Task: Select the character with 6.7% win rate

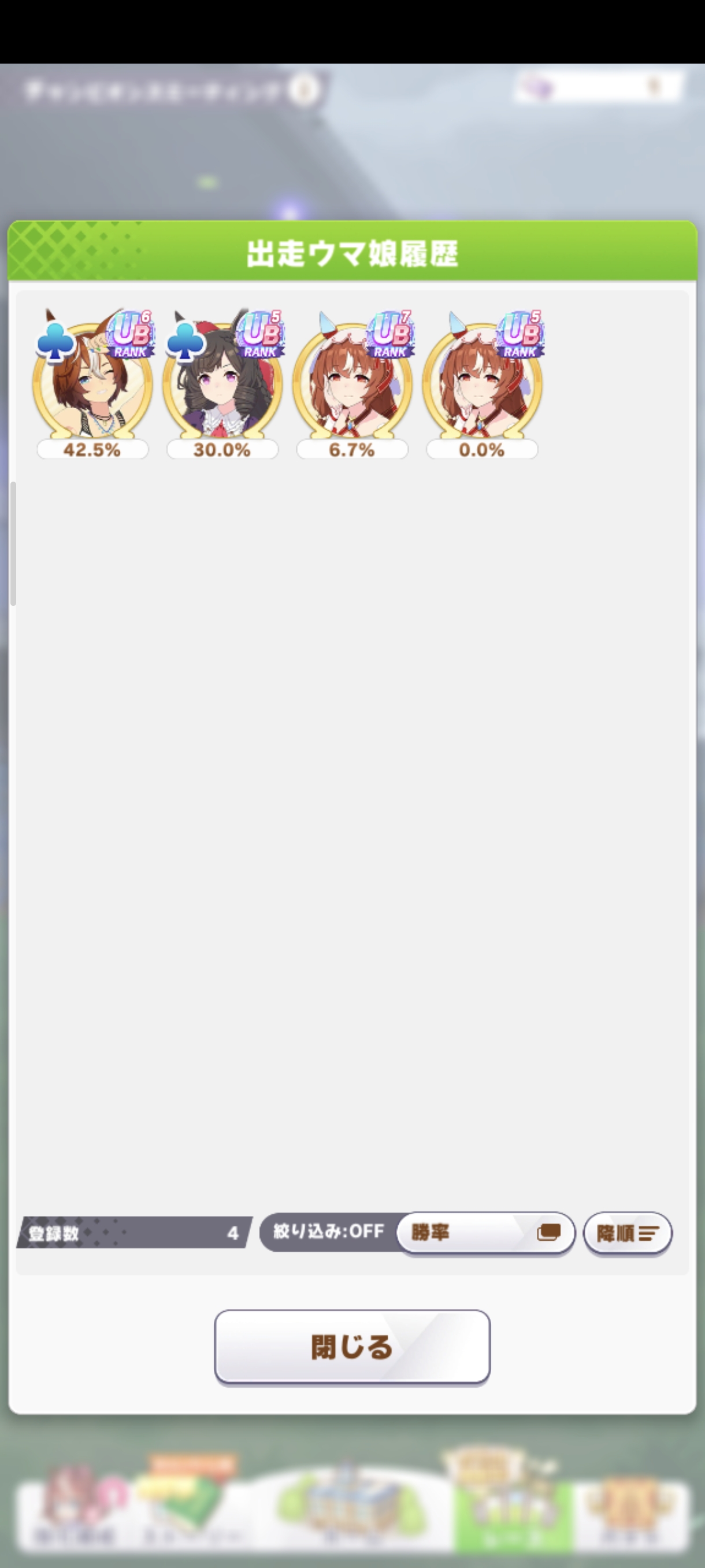Action: point(352,384)
